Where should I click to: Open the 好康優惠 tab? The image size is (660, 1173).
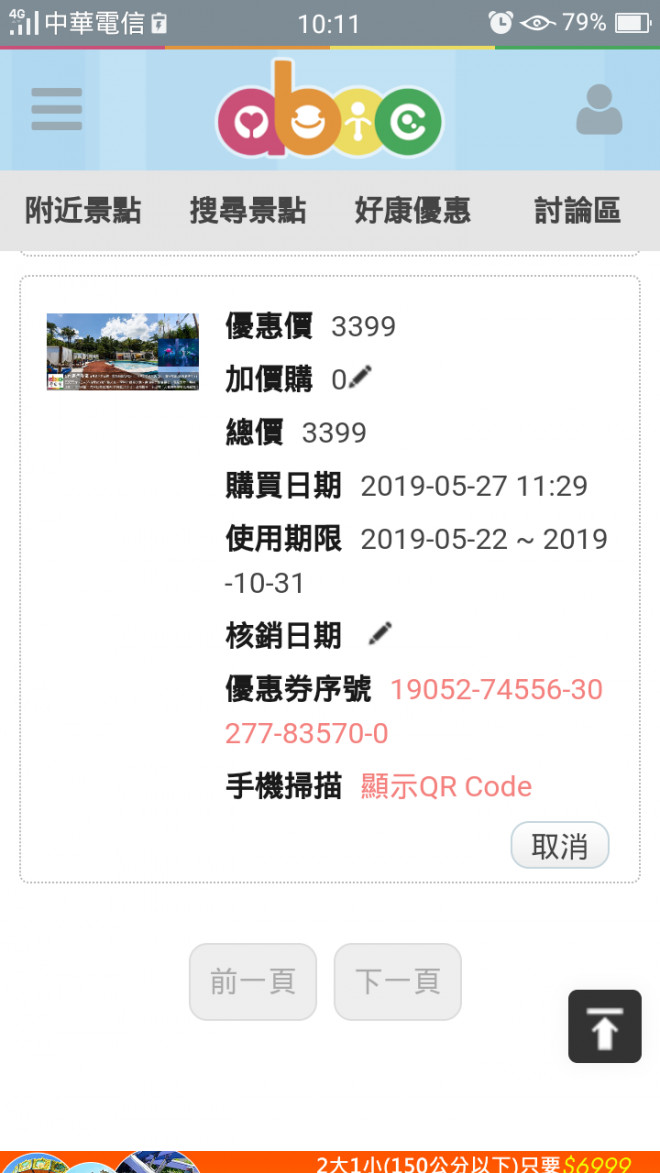tap(412, 211)
